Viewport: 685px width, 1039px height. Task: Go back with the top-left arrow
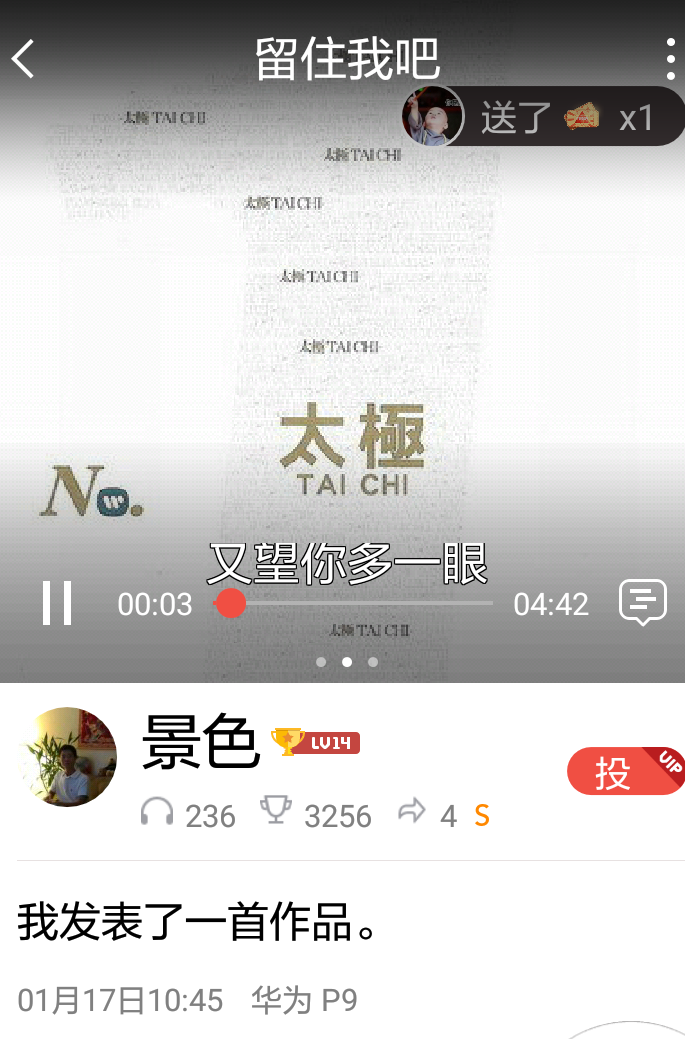coord(24,60)
